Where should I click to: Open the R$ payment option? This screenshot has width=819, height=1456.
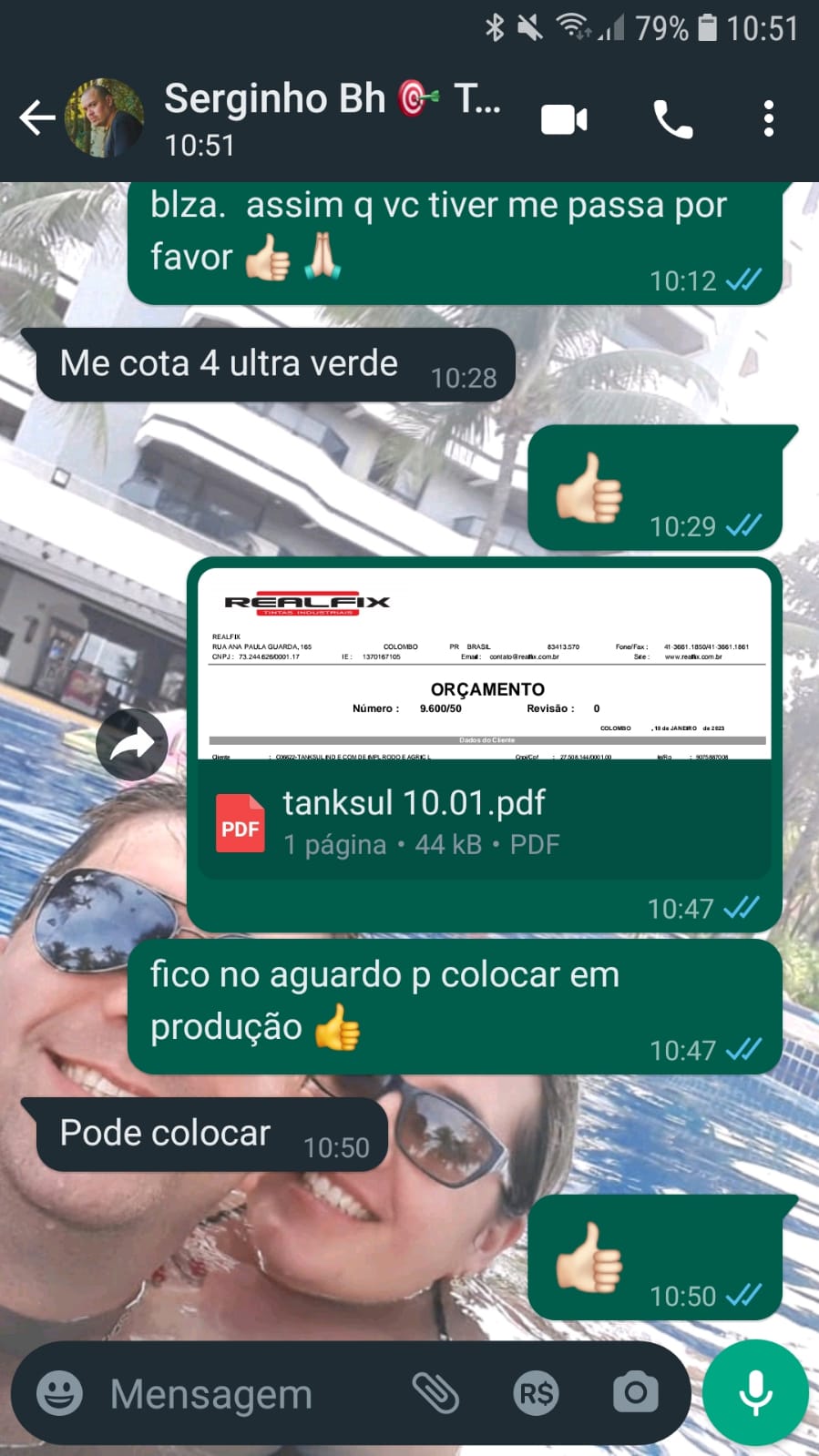[536, 1393]
